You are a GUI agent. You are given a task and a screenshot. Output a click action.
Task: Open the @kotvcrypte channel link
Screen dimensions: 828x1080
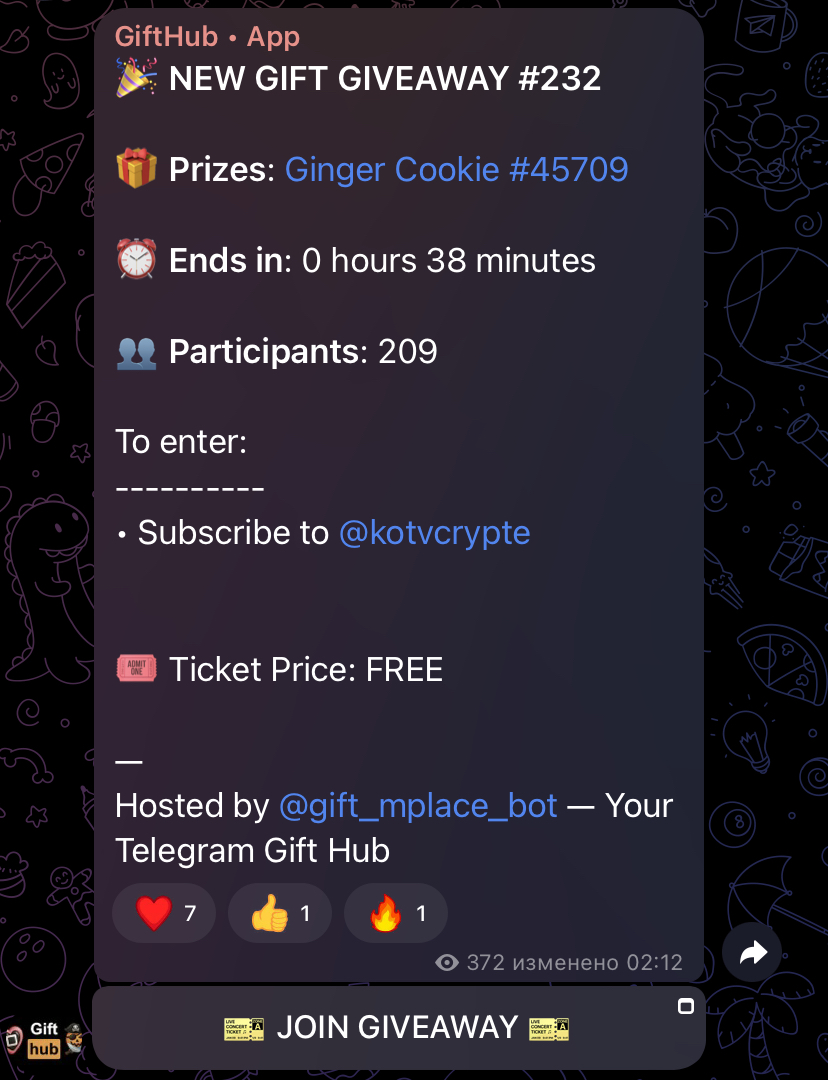(x=434, y=532)
